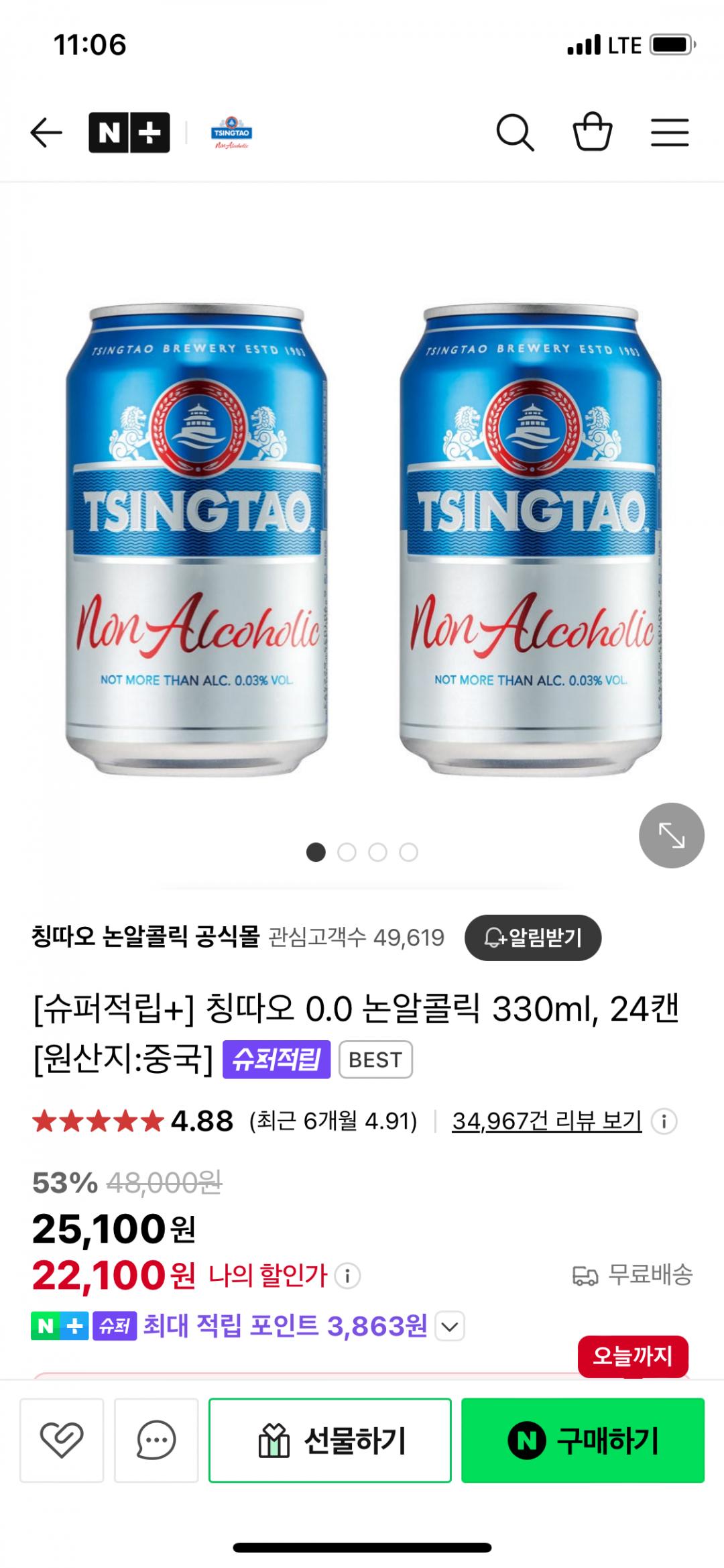Open the hamburger menu
This screenshot has height=1568, width=724.
pyautogui.click(x=670, y=133)
